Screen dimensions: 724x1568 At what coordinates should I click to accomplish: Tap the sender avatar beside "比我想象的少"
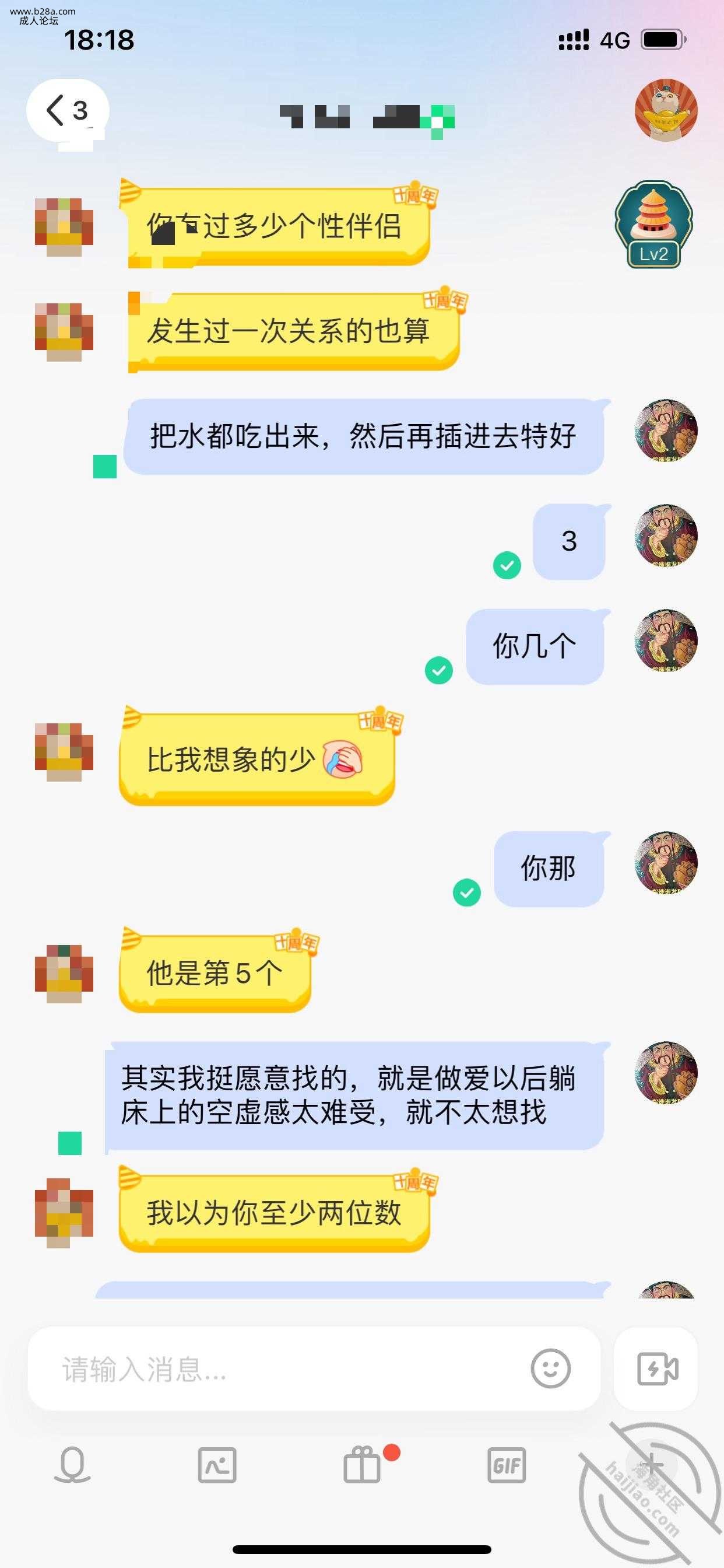(x=64, y=752)
